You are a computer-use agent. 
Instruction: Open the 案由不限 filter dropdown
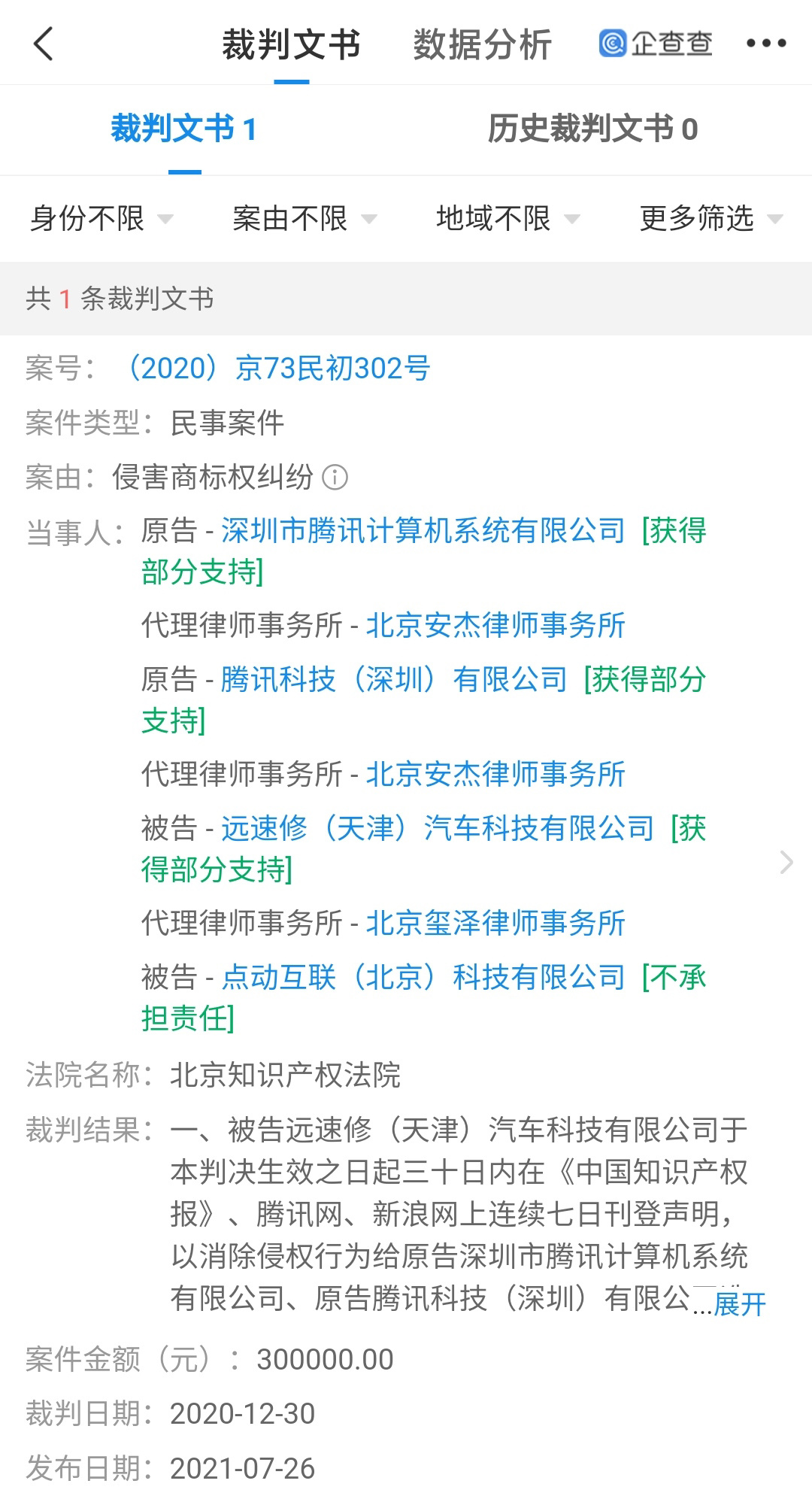click(304, 219)
